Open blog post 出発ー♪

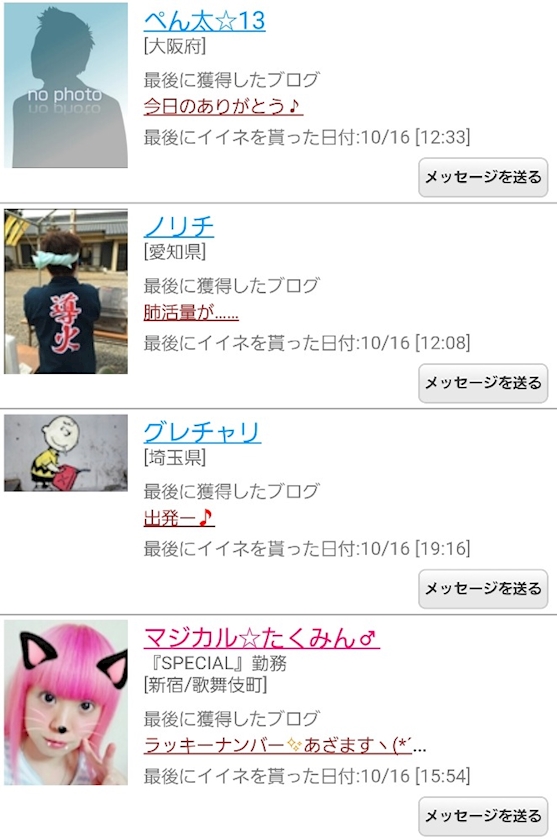click(179, 518)
